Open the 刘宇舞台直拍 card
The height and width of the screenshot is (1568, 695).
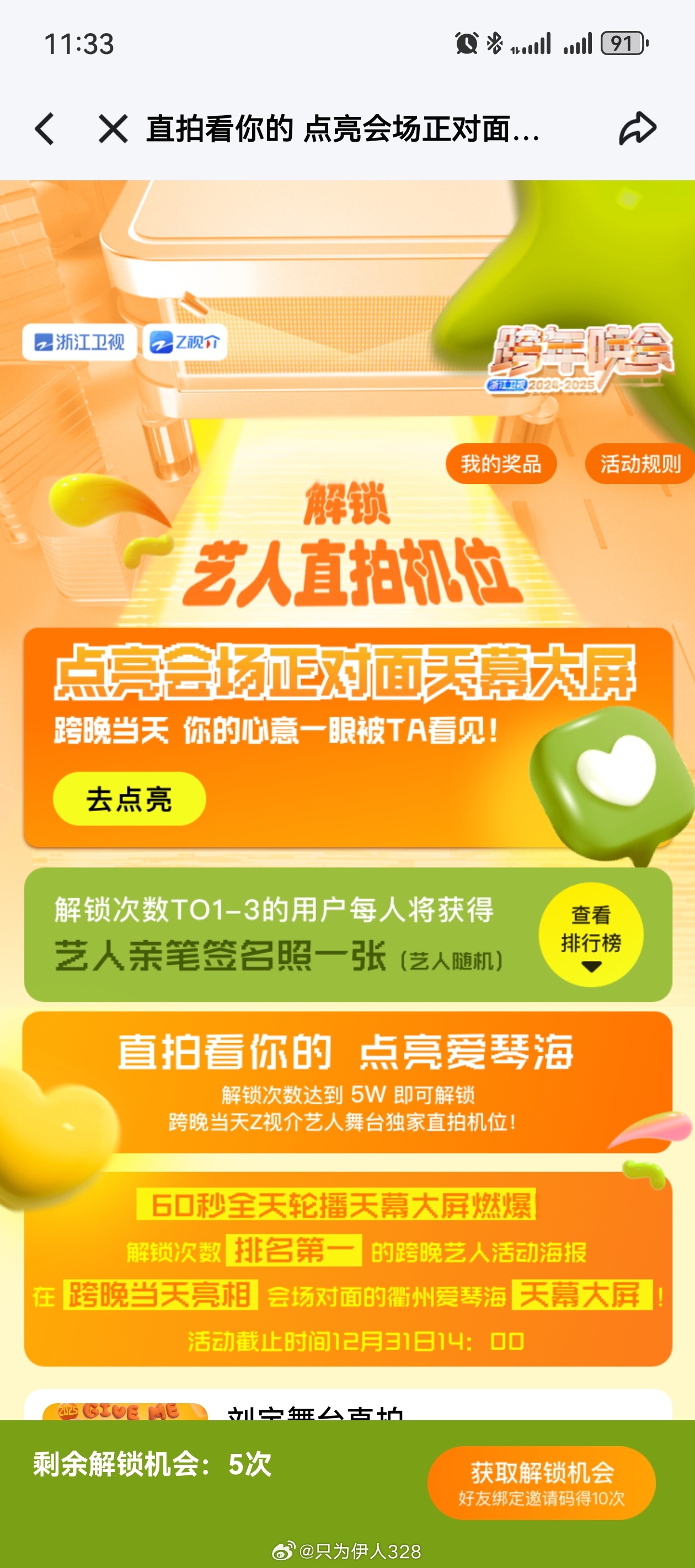pyautogui.click(x=348, y=1405)
